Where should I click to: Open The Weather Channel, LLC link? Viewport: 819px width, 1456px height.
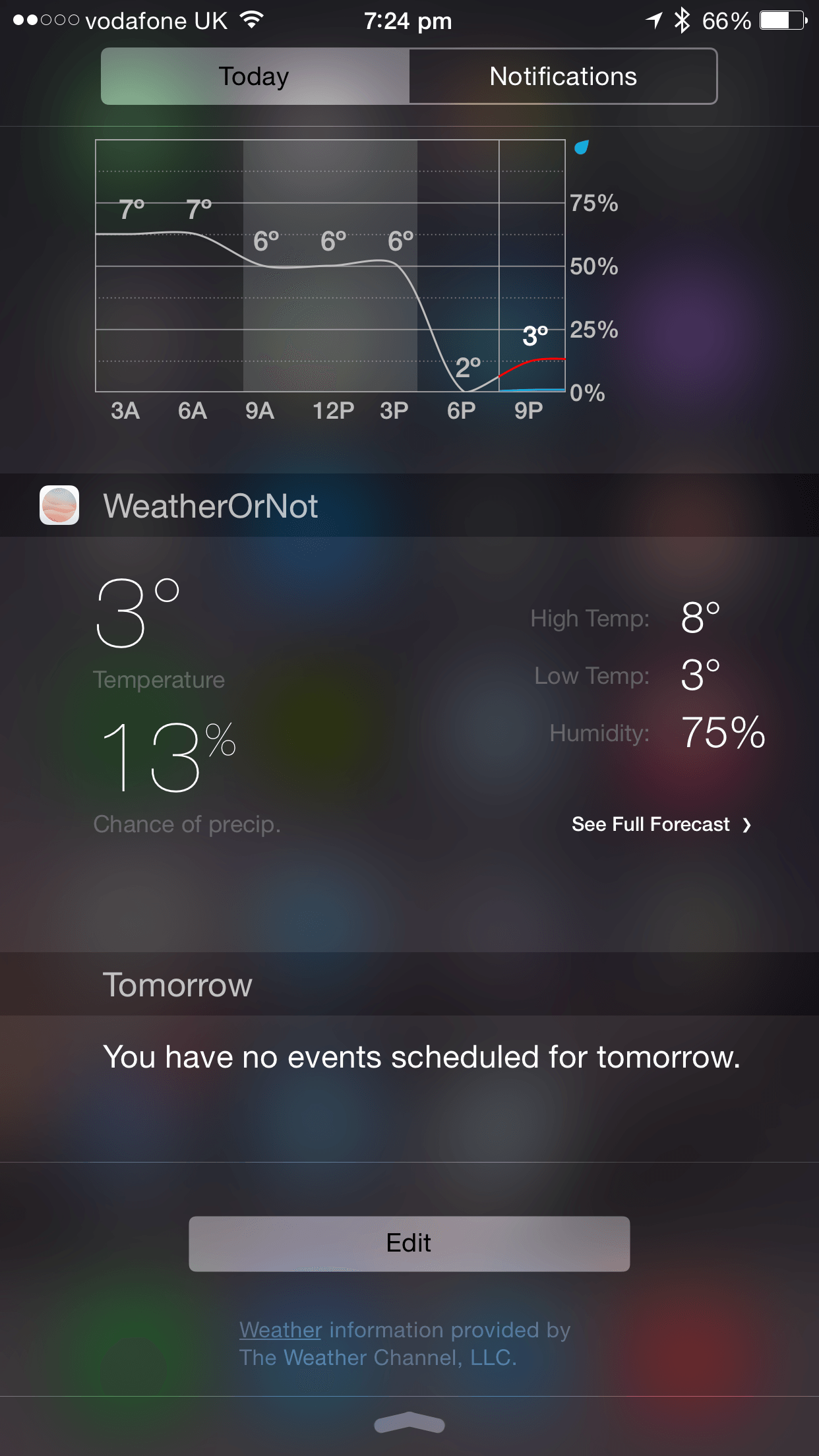coord(378,1357)
